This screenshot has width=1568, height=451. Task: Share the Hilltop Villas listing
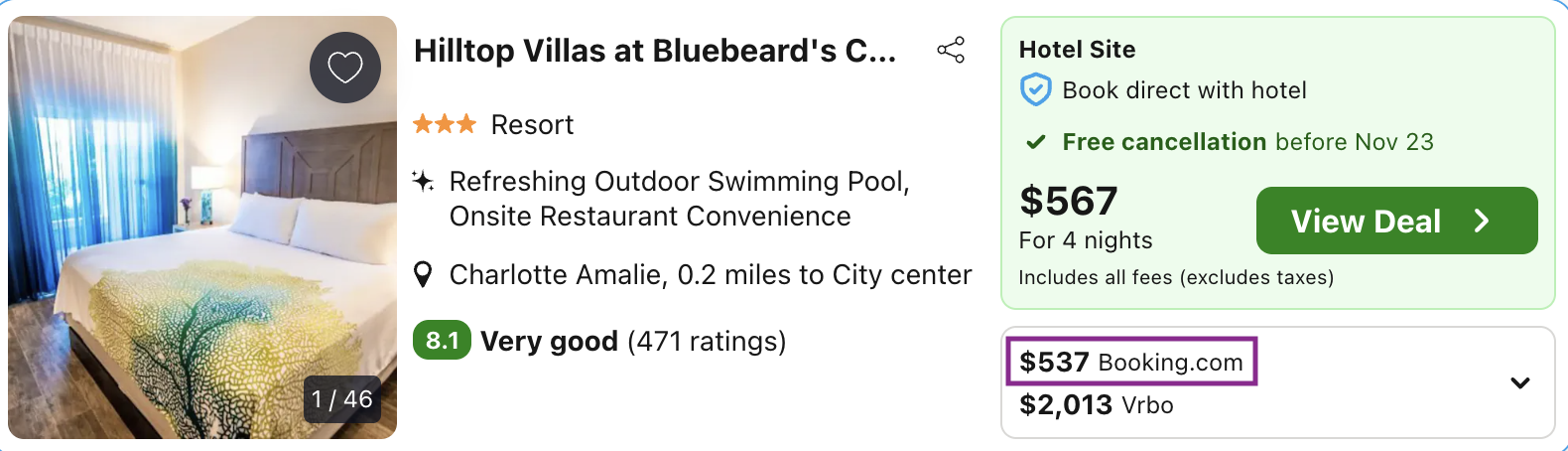pyautogui.click(x=951, y=50)
